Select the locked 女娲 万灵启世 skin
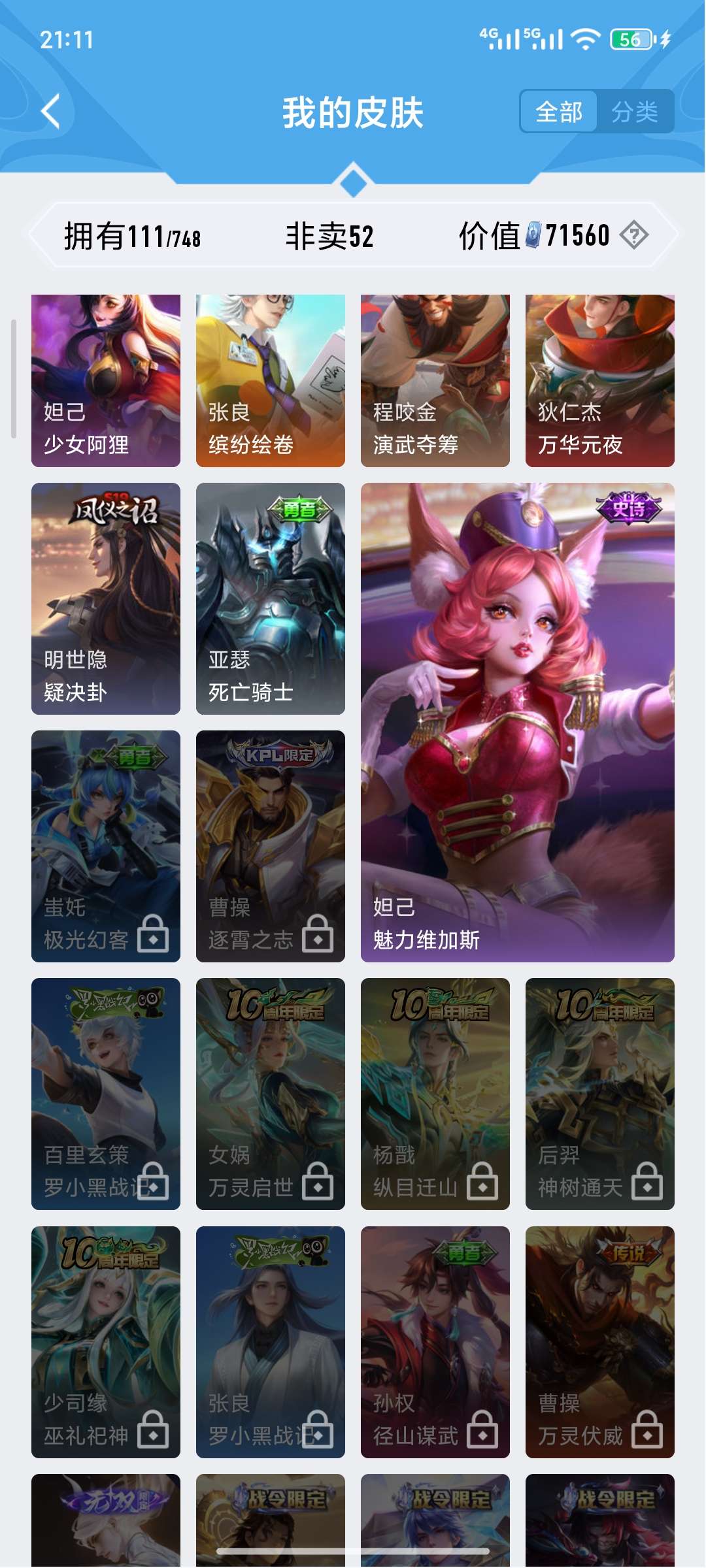 point(271,1094)
